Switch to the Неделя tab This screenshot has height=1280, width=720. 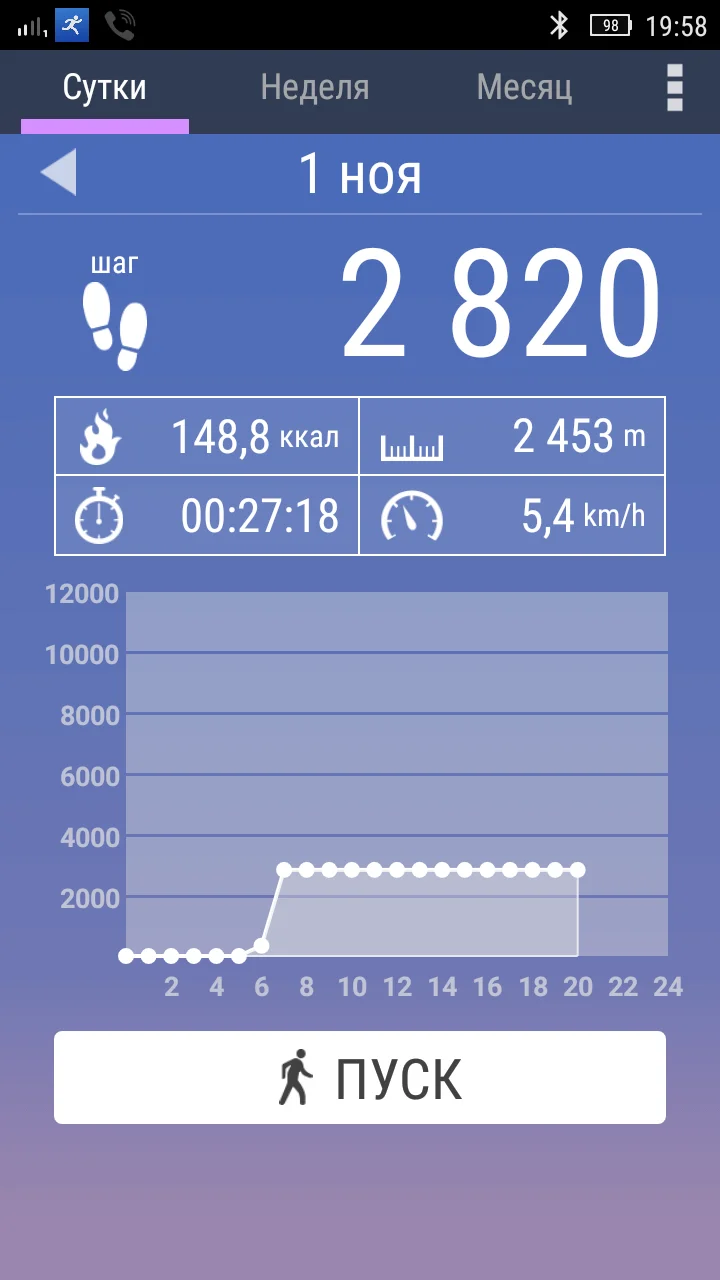point(314,88)
